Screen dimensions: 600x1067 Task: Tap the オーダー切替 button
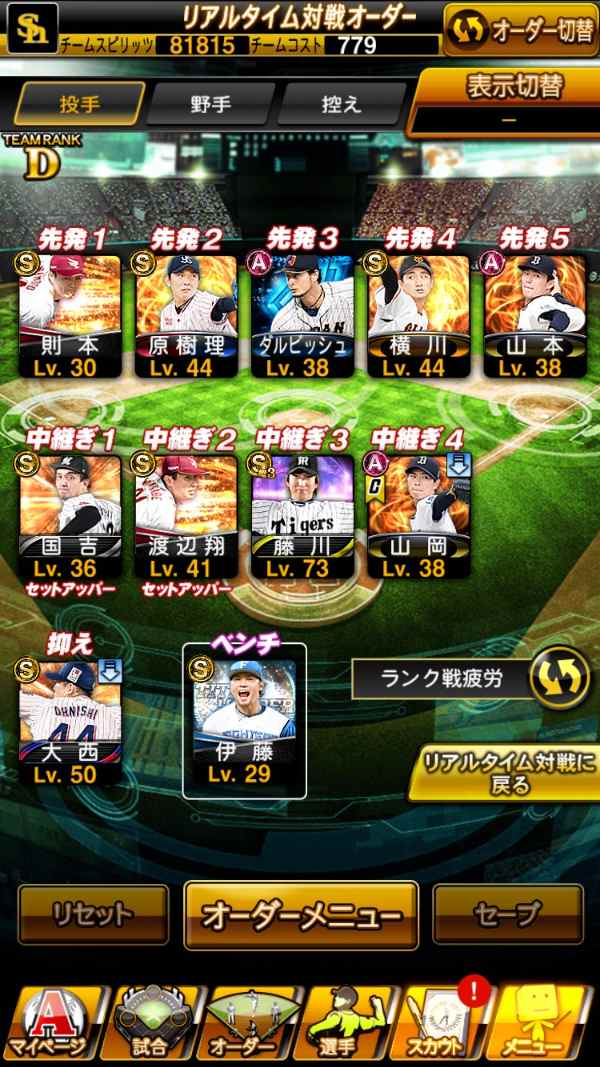(x=520, y=29)
